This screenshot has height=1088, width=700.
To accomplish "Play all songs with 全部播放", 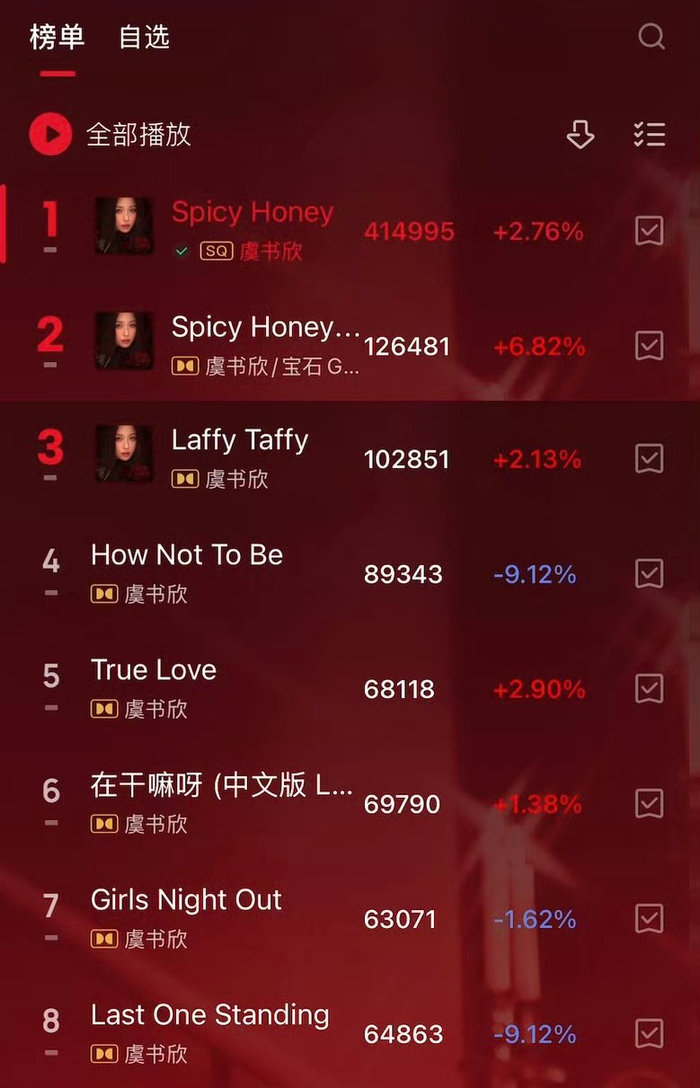I will coord(110,134).
